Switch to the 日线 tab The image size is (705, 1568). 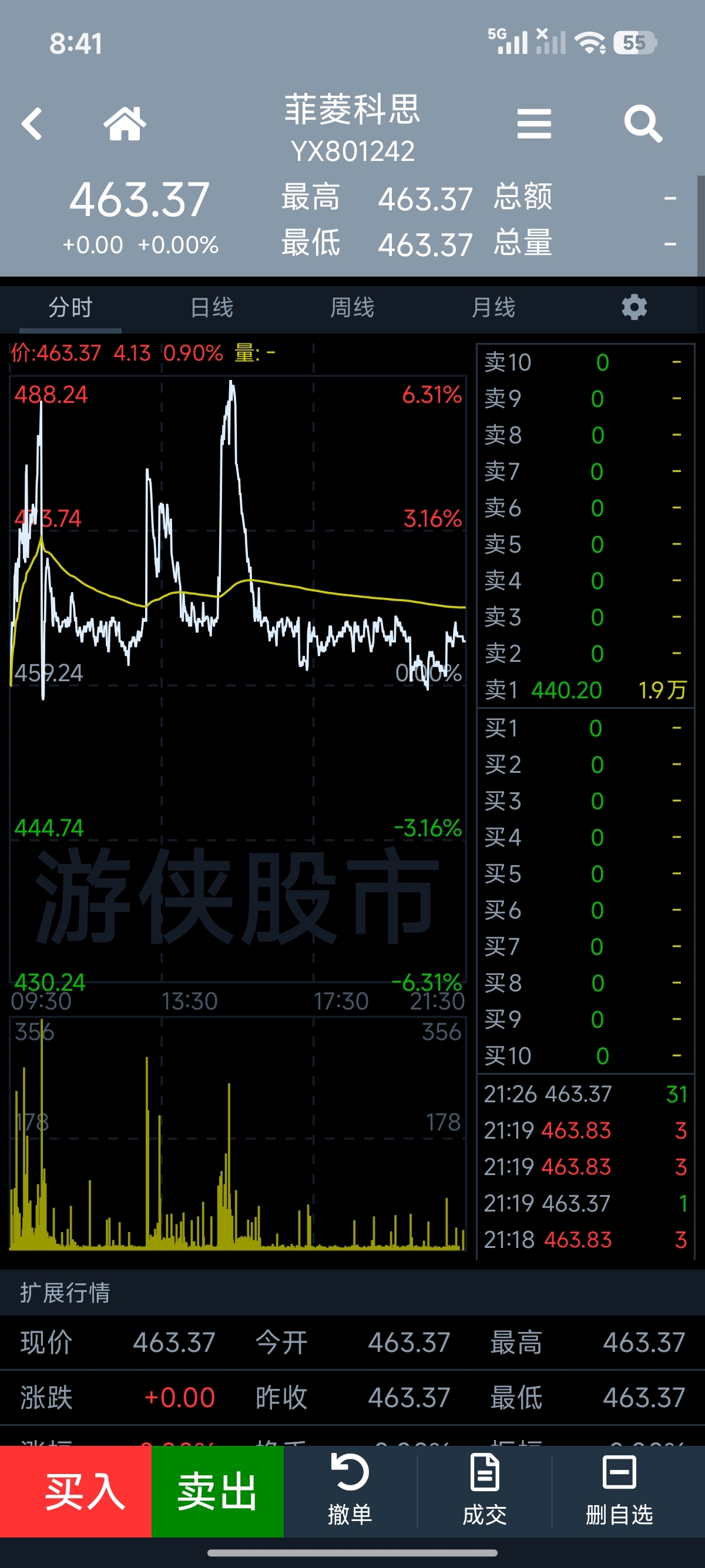click(x=211, y=308)
